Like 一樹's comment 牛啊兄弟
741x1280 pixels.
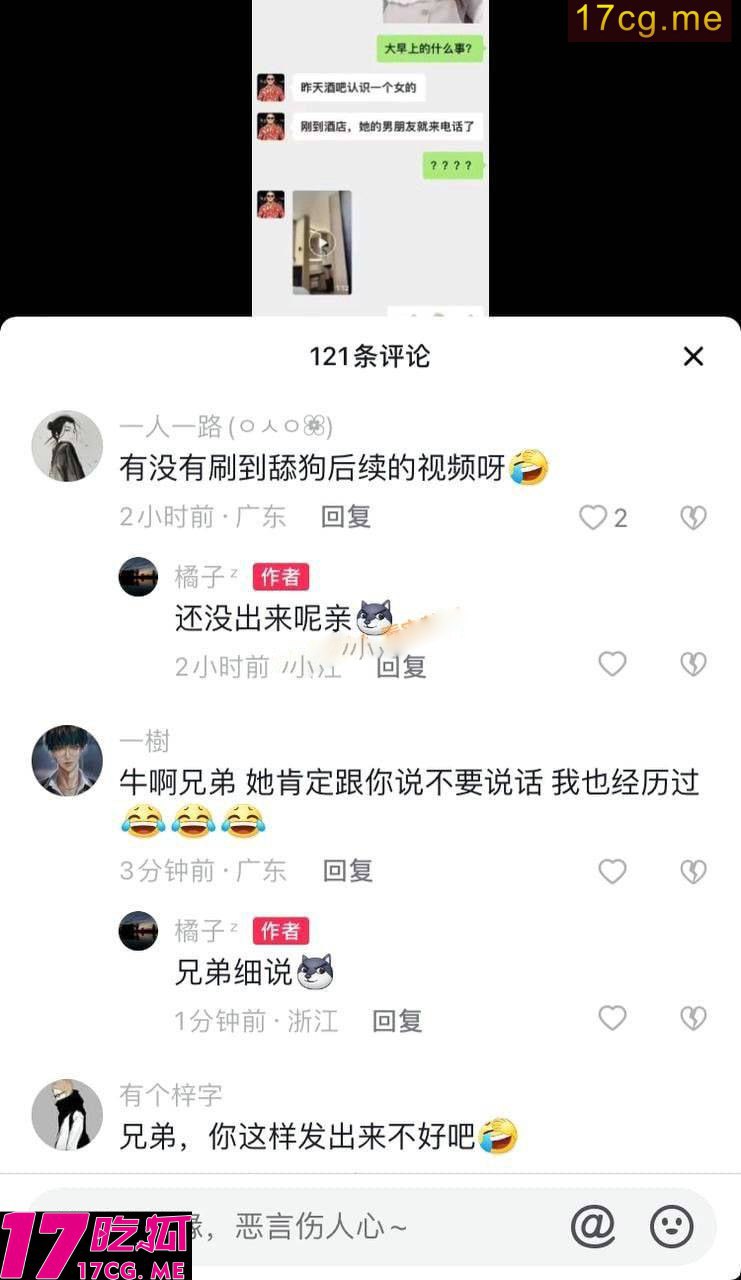pyautogui.click(x=612, y=871)
